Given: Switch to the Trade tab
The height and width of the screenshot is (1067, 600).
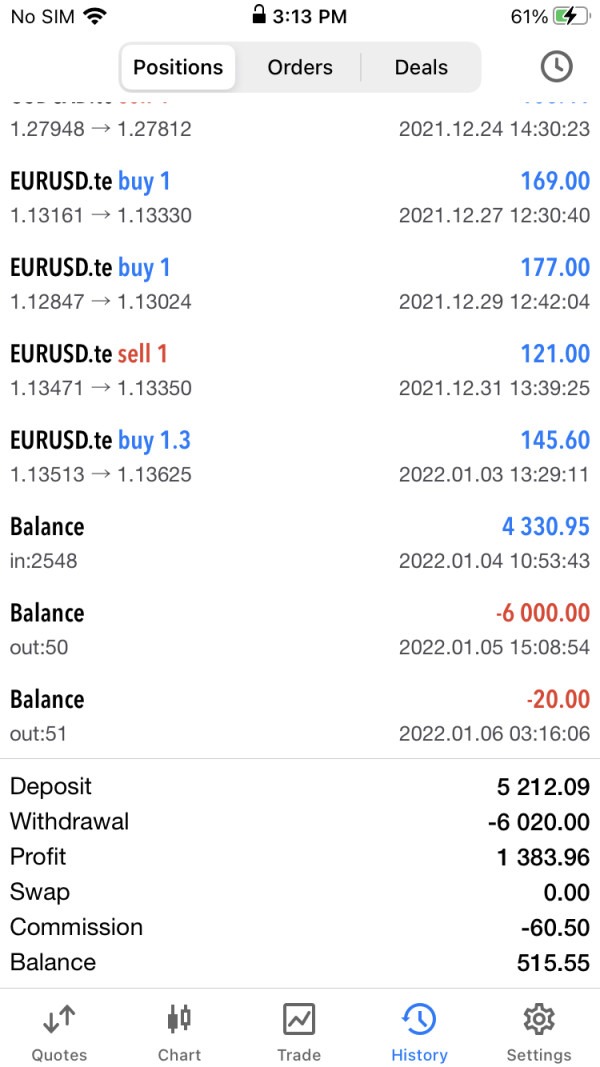Looking at the screenshot, I should [299, 1032].
